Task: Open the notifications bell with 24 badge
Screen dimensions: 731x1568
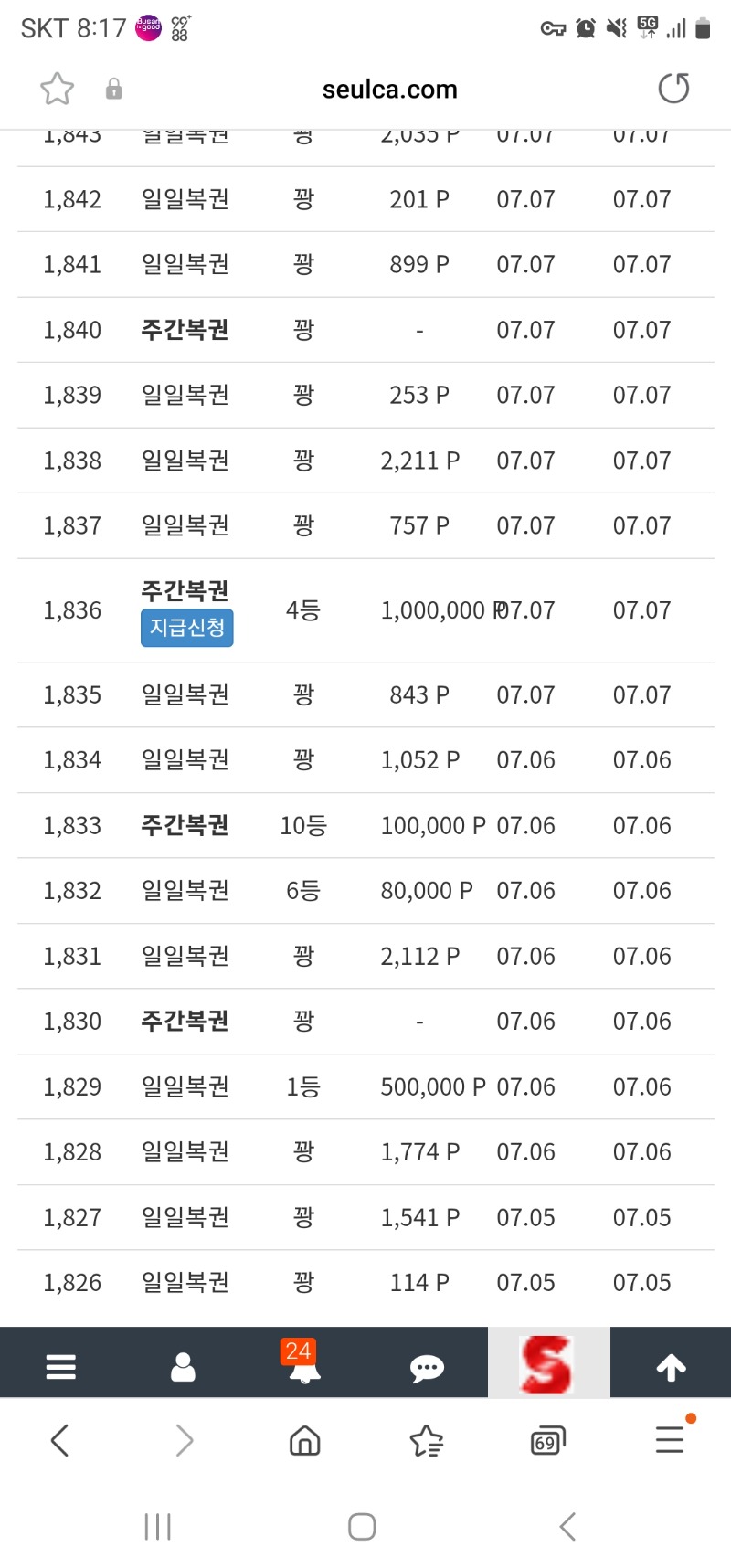Action: (x=303, y=1363)
